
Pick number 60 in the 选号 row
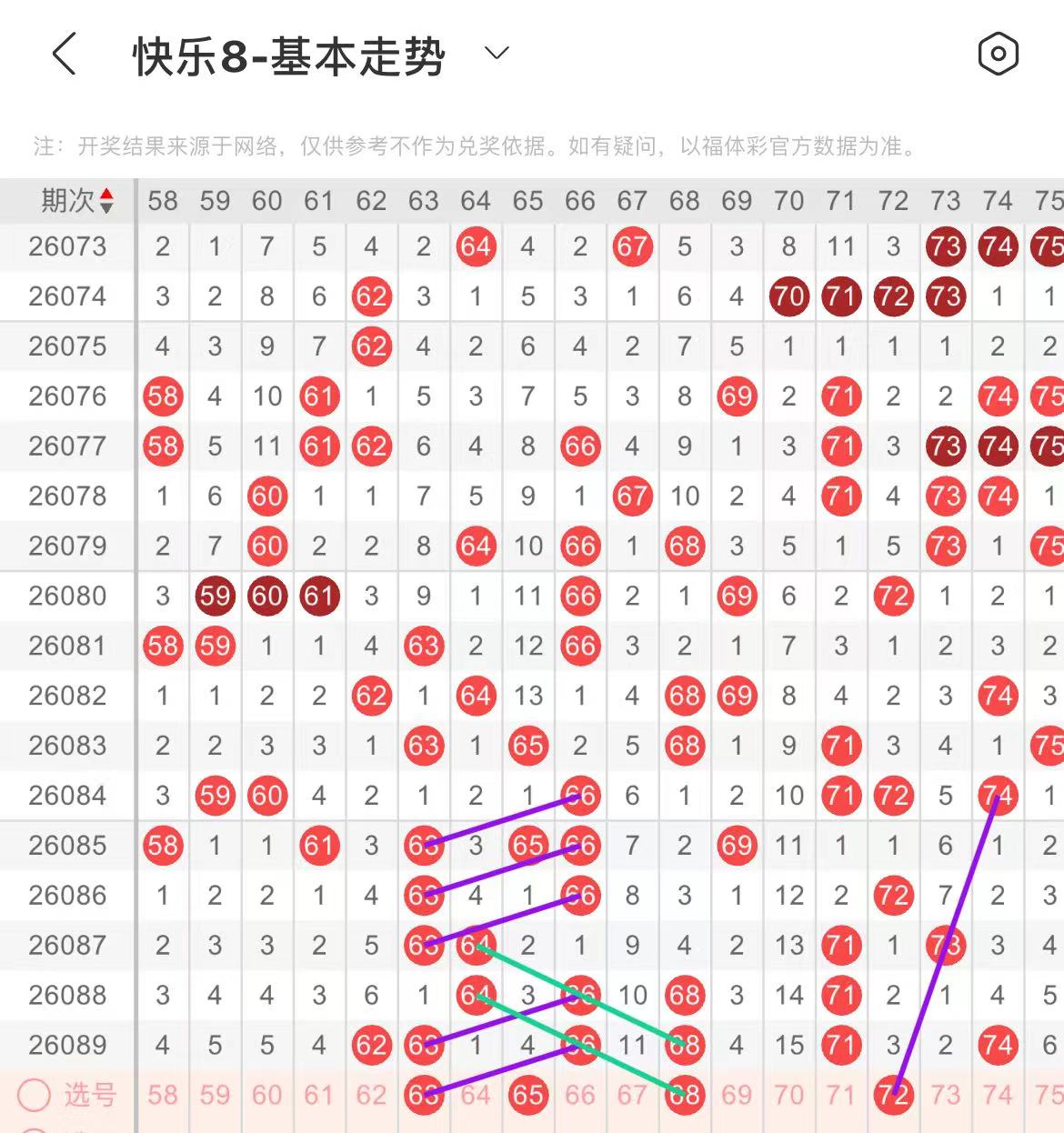click(266, 1095)
